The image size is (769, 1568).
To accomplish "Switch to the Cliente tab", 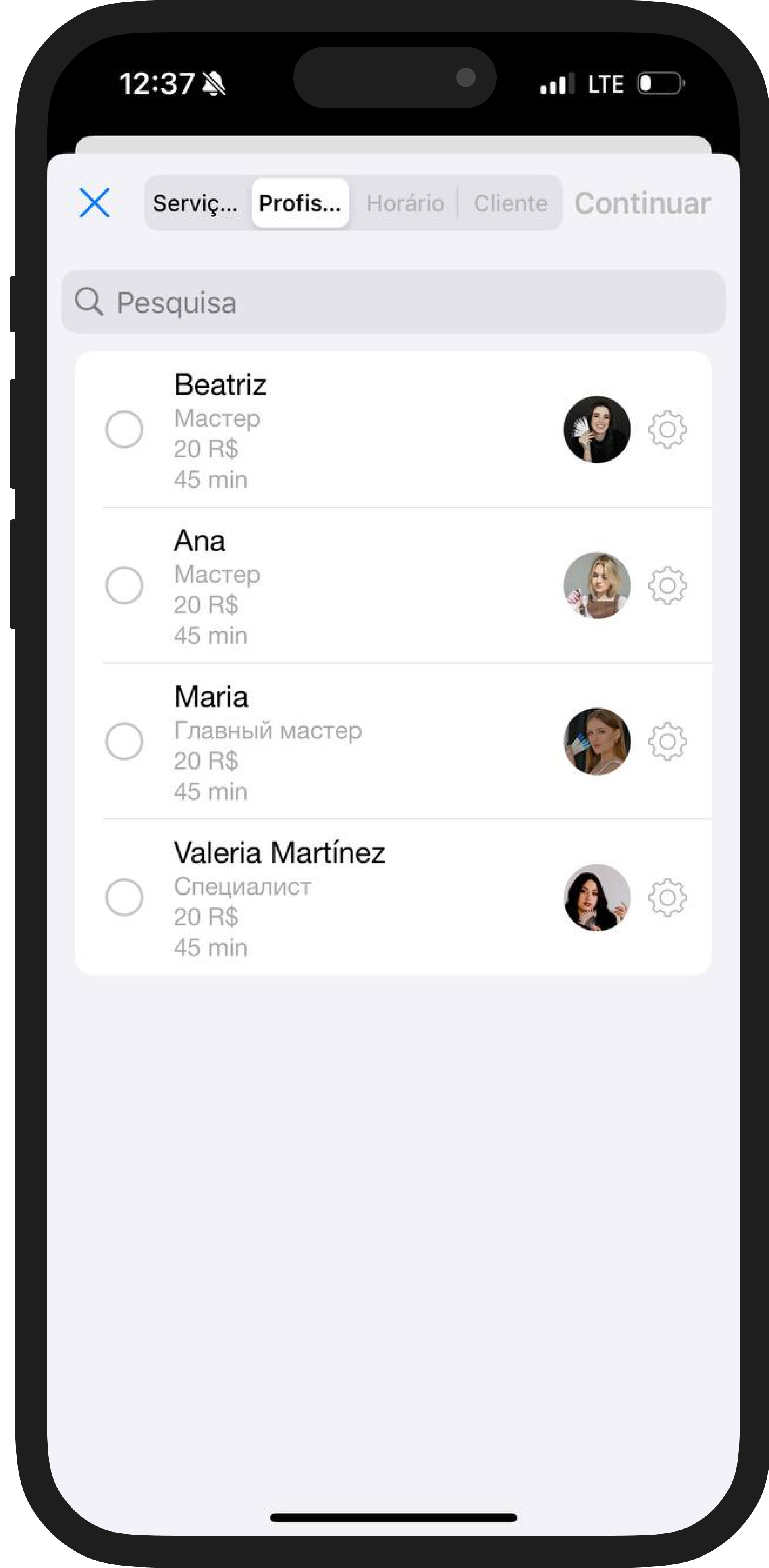I will pos(510,203).
